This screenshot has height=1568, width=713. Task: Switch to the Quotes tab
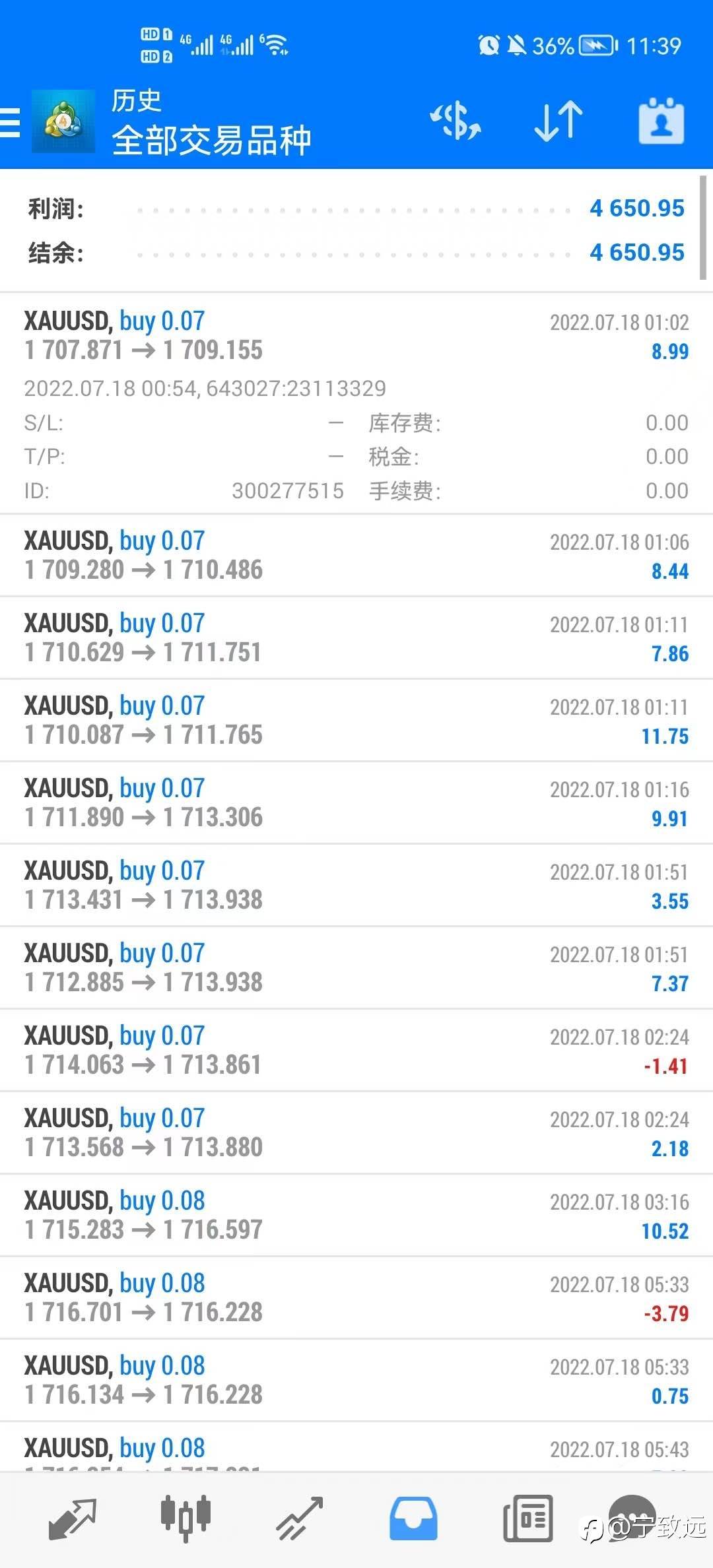(72, 1519)
